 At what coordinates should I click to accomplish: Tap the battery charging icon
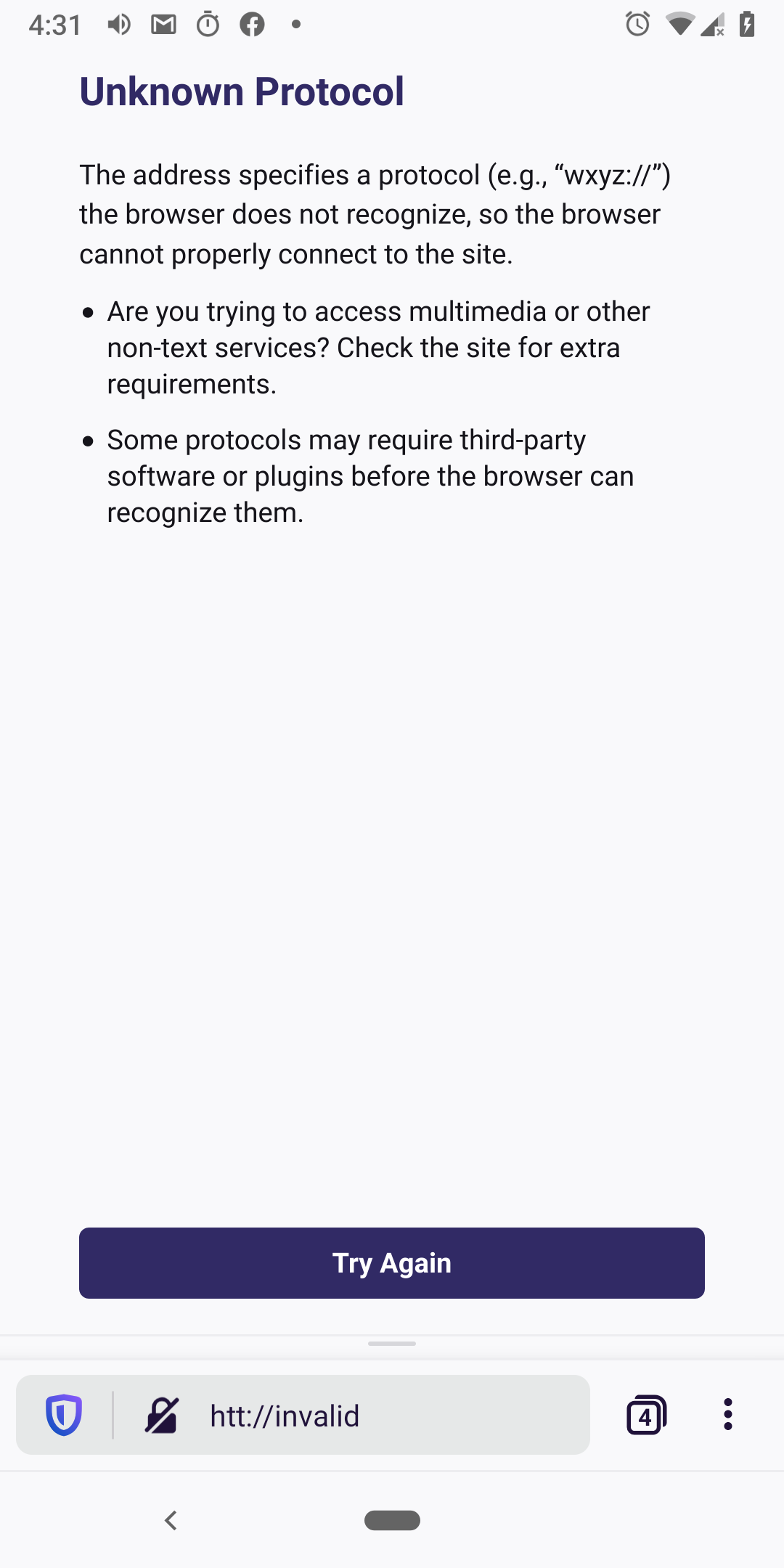tap(746, 23)
